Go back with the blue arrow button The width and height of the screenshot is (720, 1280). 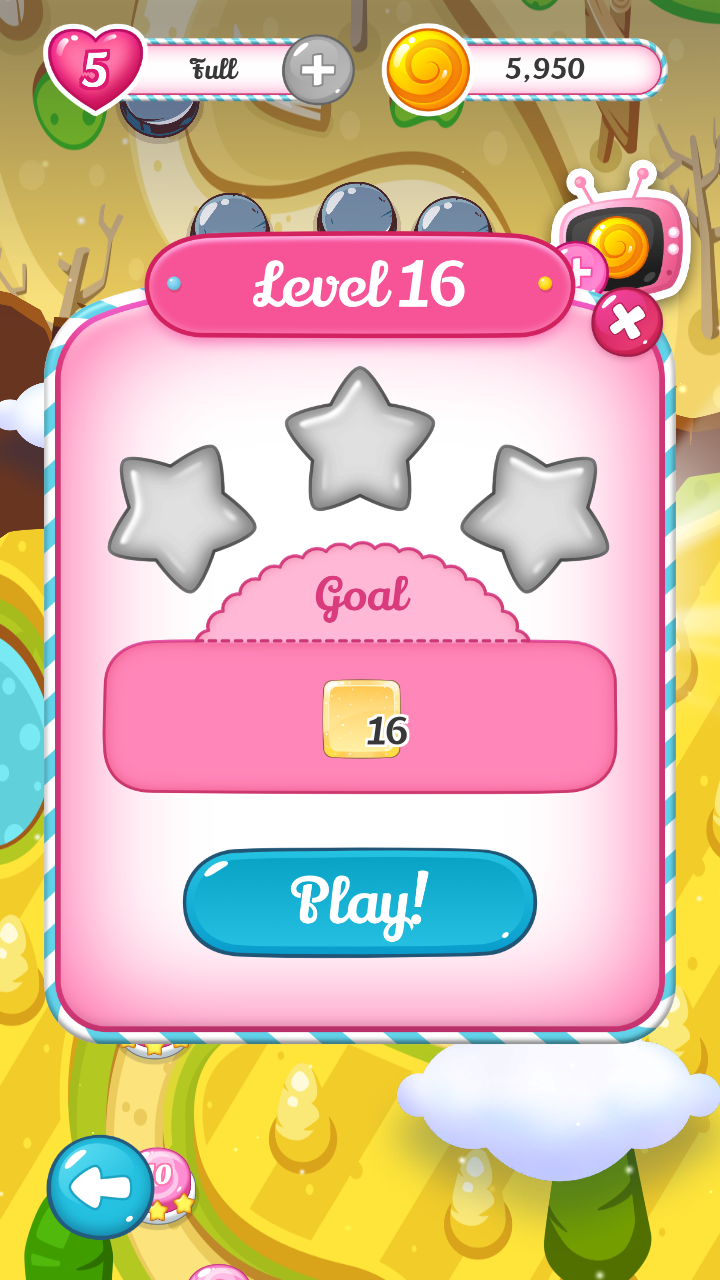[x=100, y=1187]
